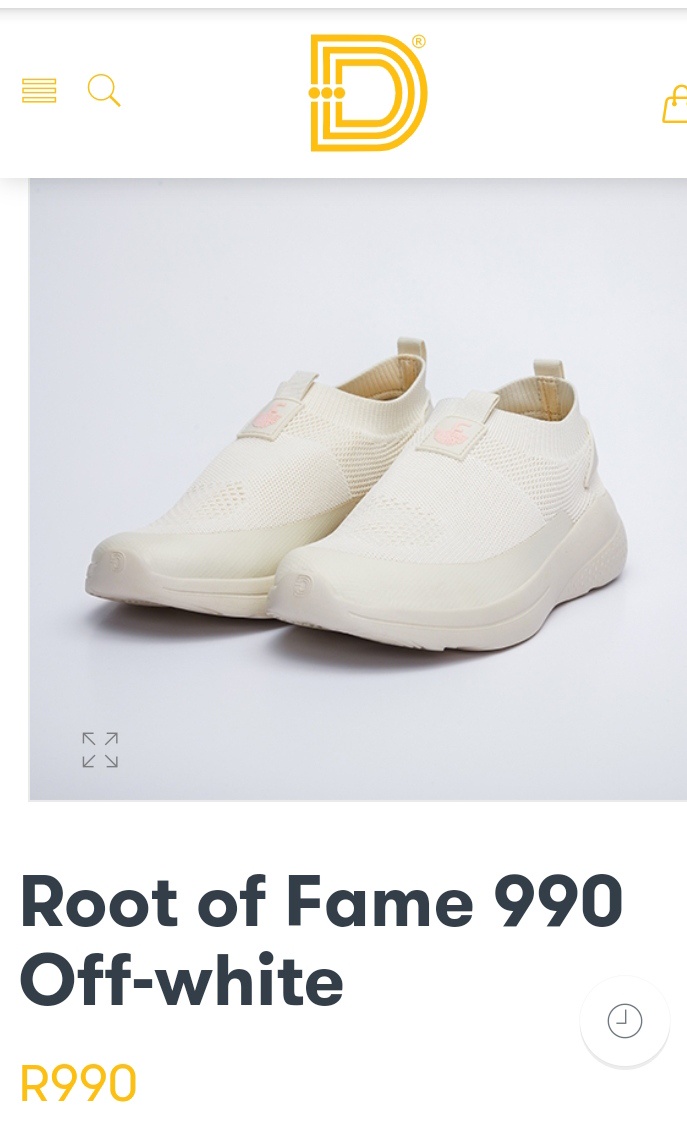
Task: Go to the home page via D logo
Action: pos(368,93)
